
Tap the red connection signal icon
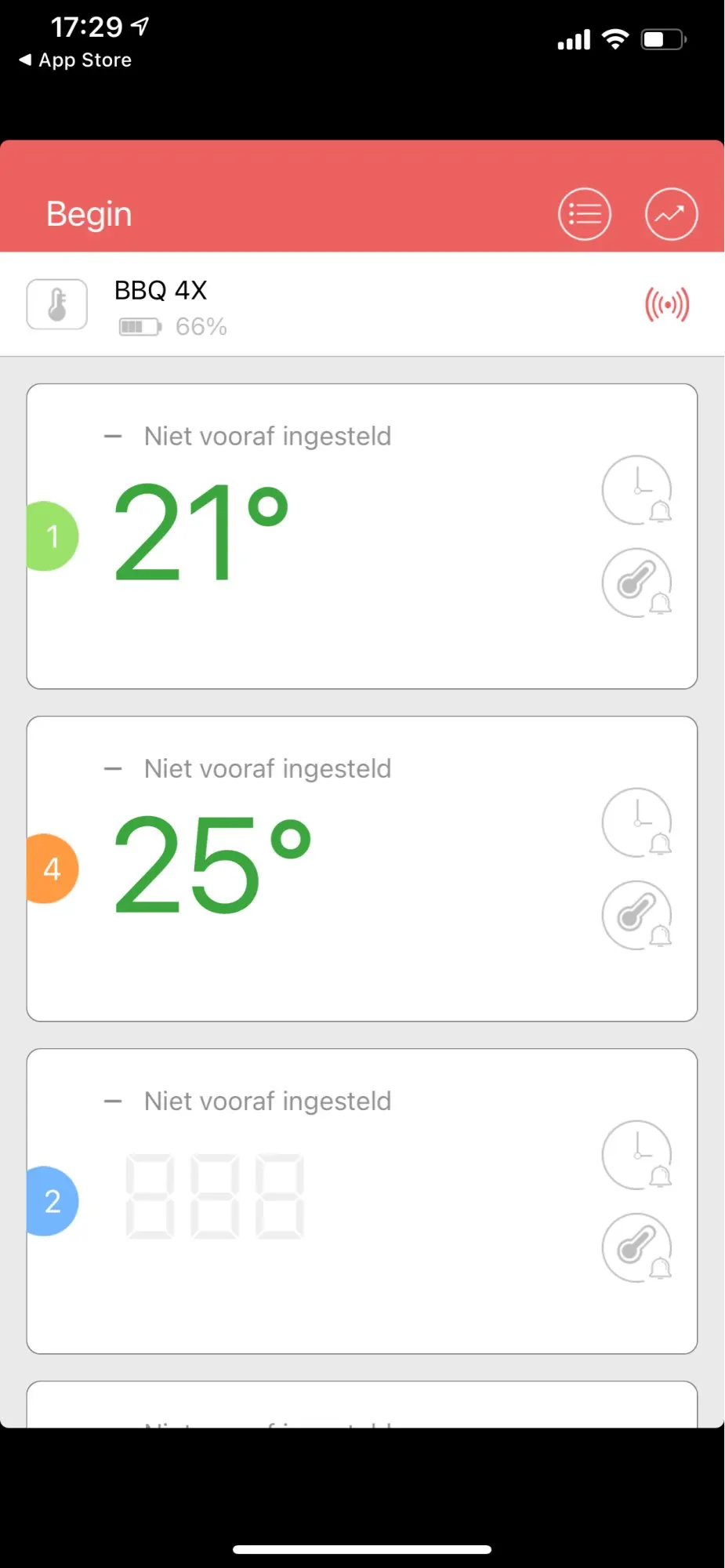[666, 304]
